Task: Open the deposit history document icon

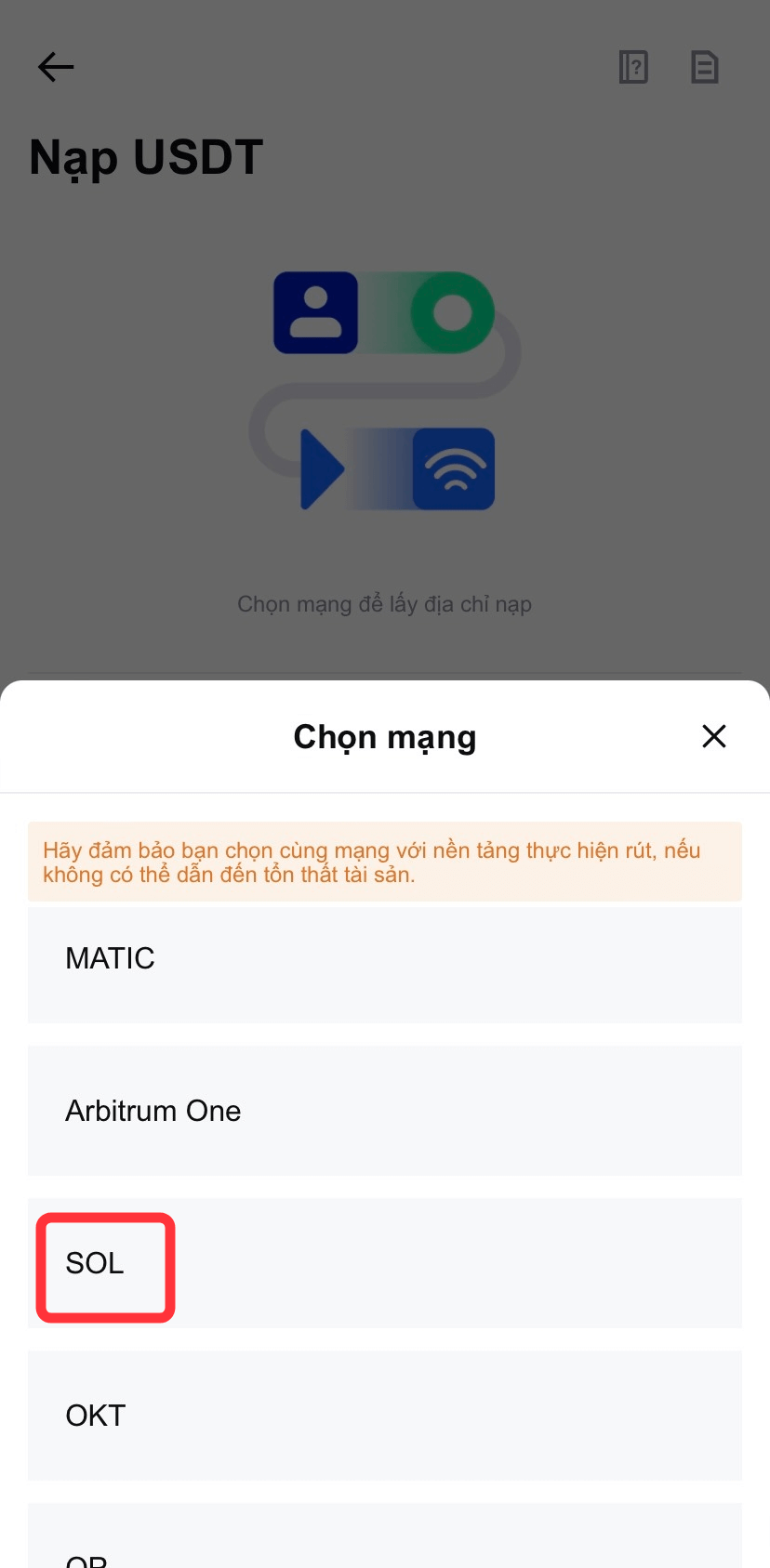Action: (704, 67)
